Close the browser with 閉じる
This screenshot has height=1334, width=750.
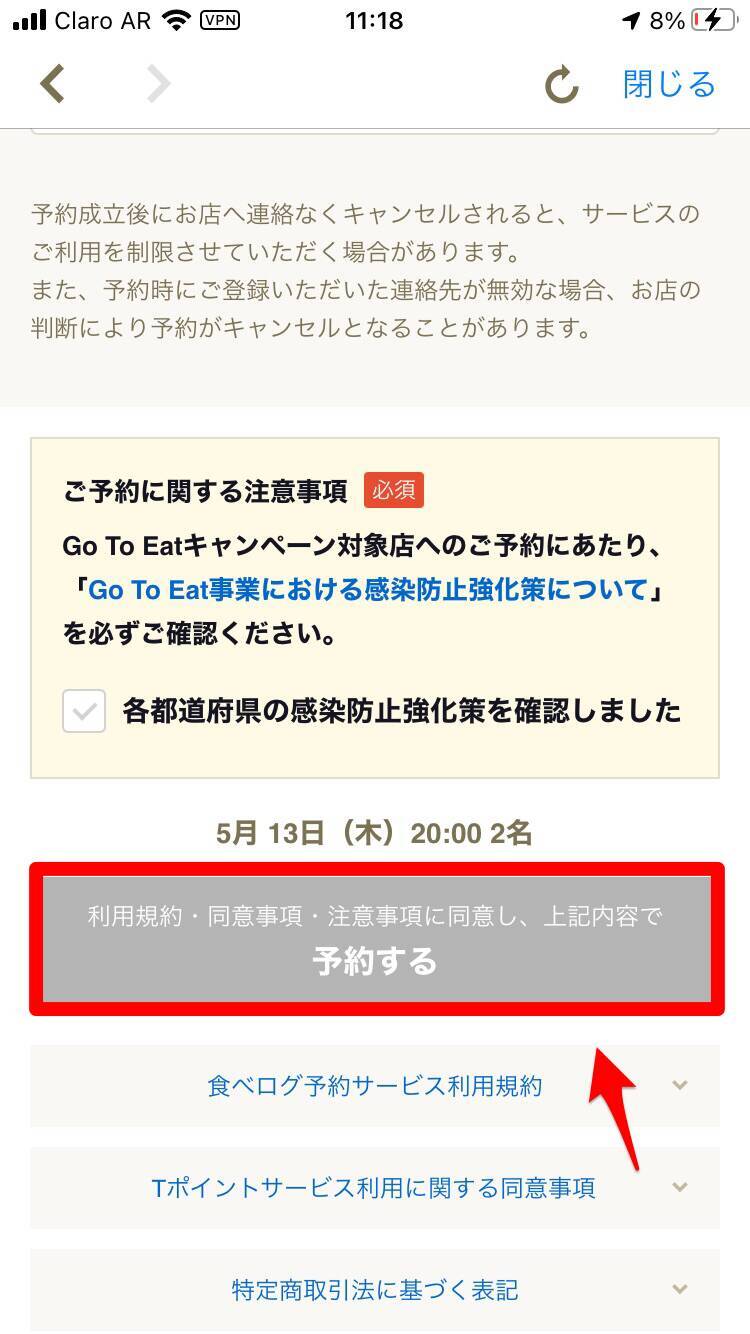click(668, 84)
